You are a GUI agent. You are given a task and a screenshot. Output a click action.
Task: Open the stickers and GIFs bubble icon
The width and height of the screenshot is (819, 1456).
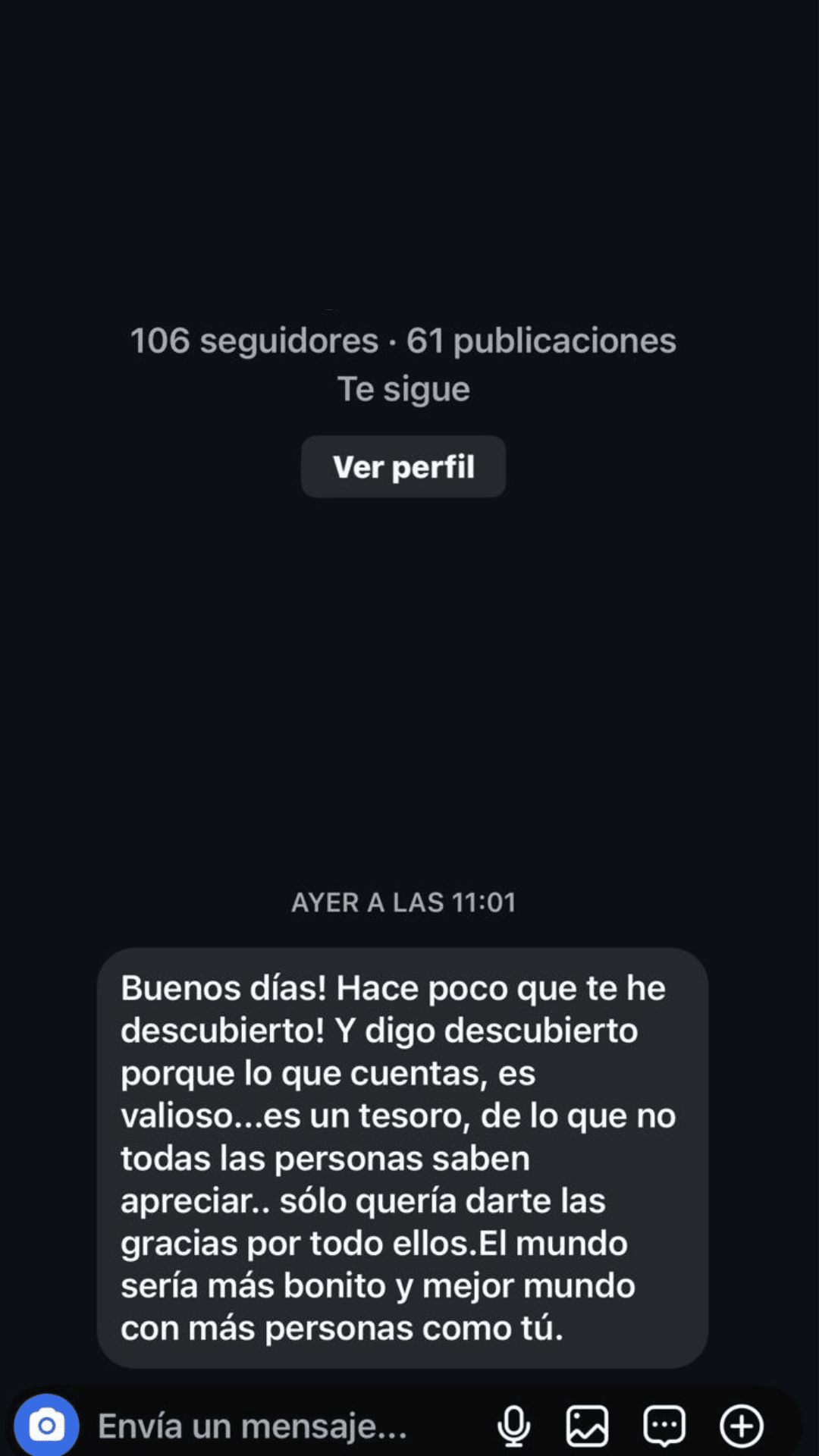point(664,1426)
